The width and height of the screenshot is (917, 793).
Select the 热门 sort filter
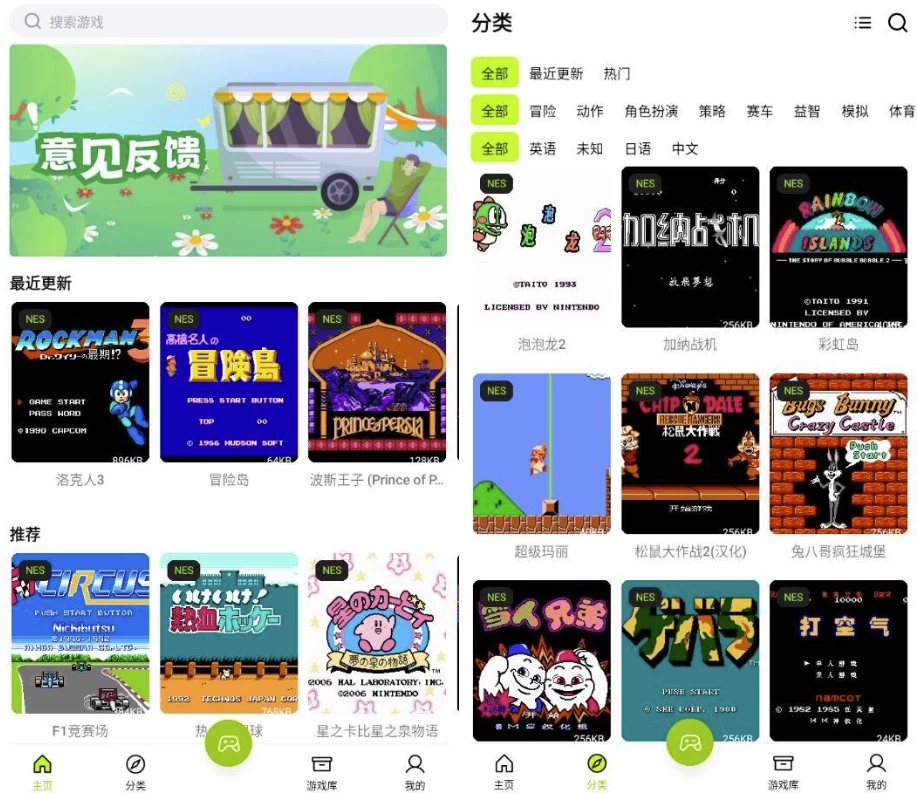coord(617,74)
